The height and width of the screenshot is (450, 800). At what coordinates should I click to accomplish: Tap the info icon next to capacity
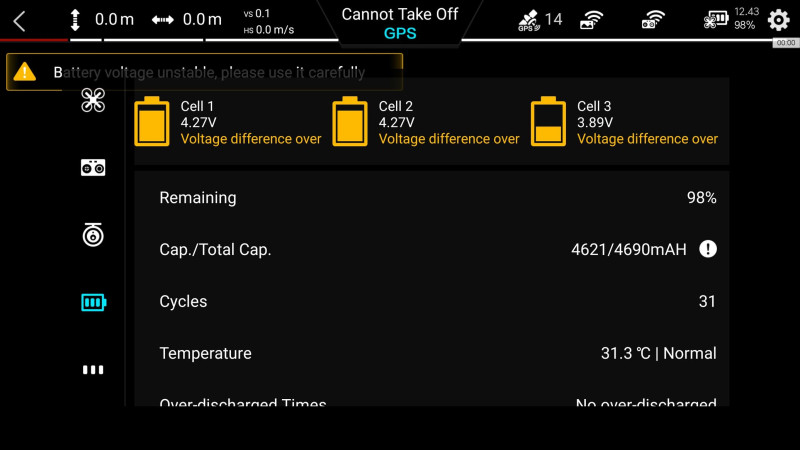[708, 249]
